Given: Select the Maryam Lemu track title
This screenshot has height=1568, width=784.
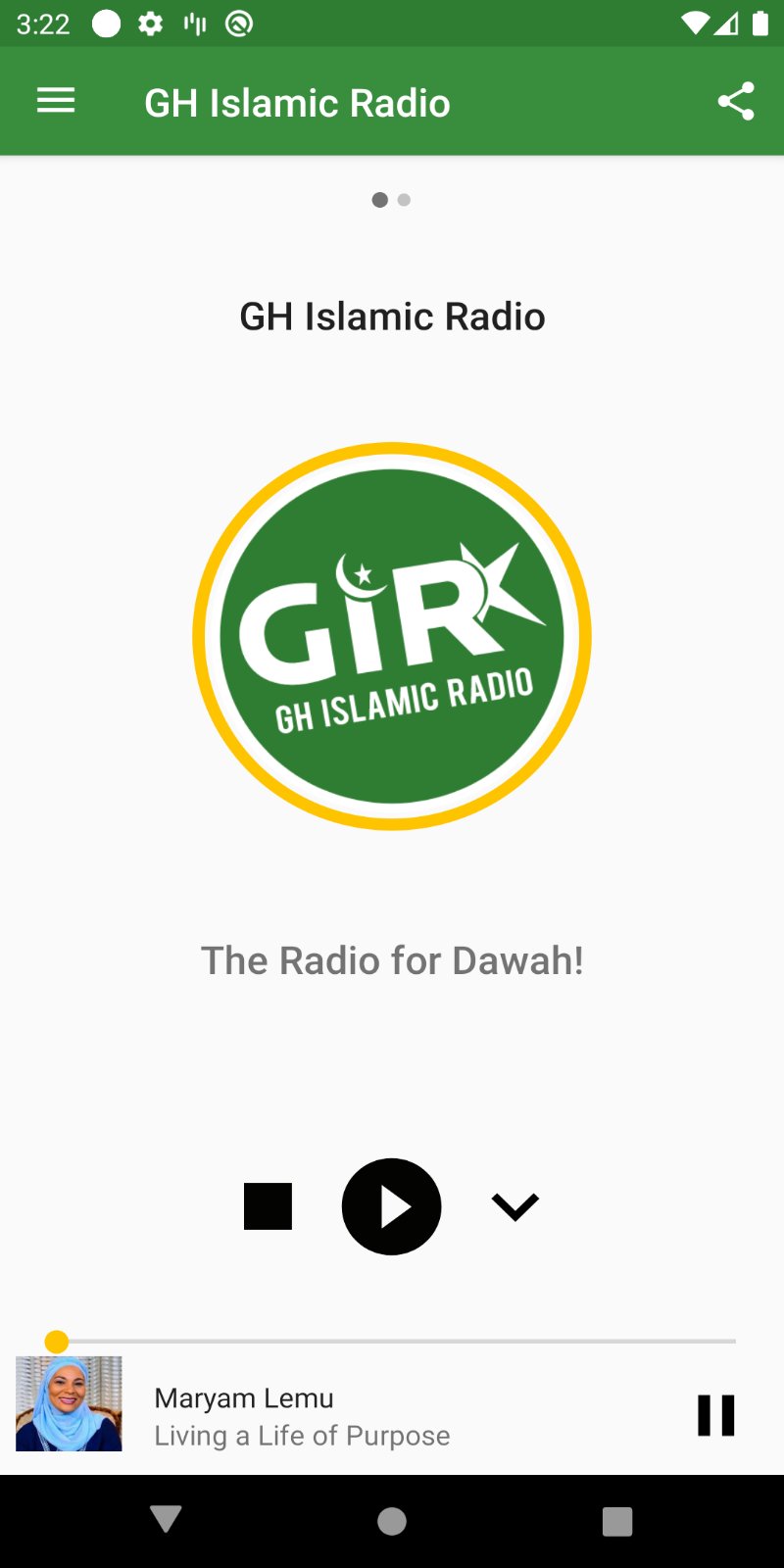Looking at the screenshot, I should (x=243, y=1397).
